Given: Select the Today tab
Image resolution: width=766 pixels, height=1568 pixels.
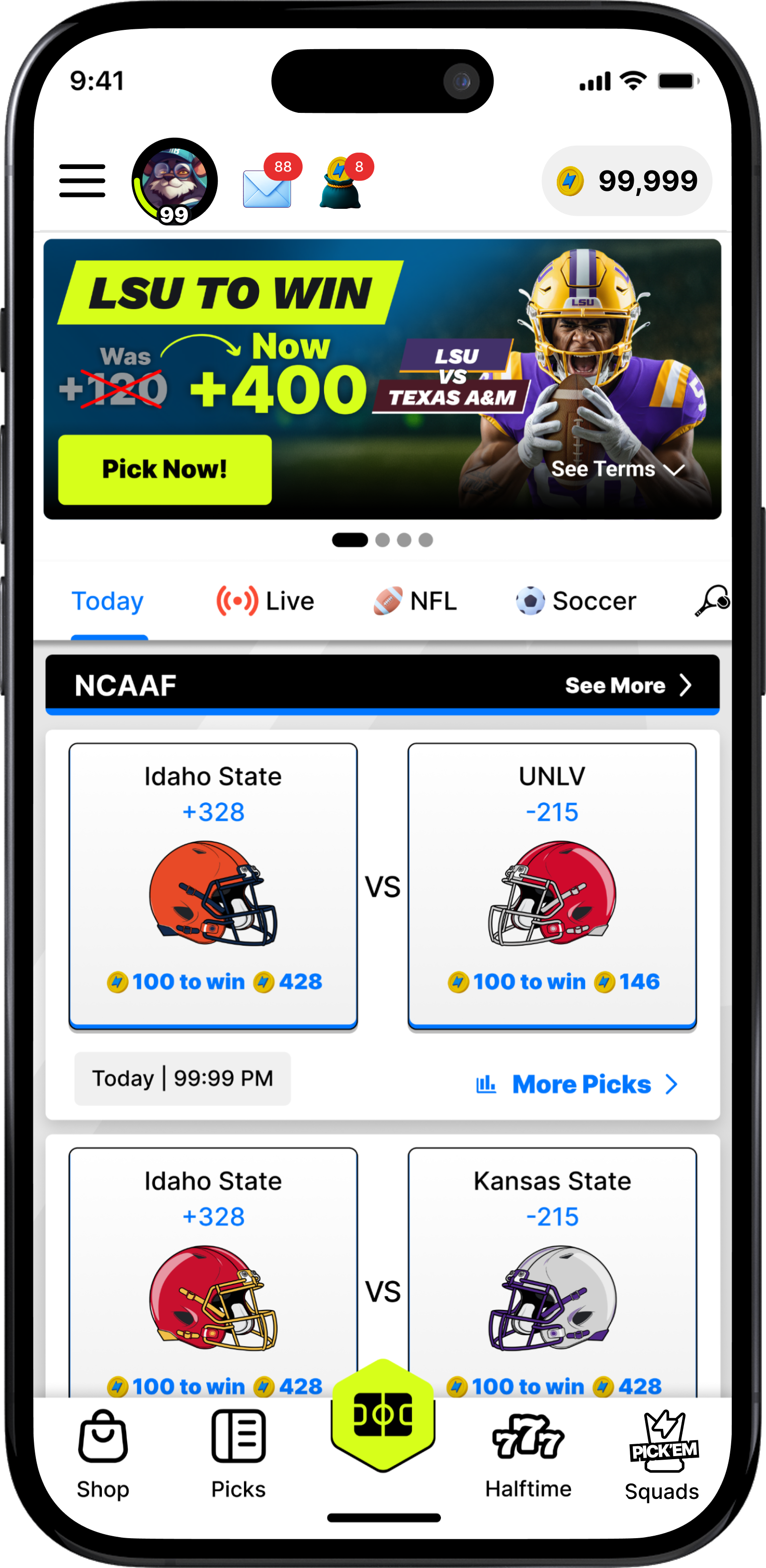Looking at the screenshot, I should (x=108, y=602).
